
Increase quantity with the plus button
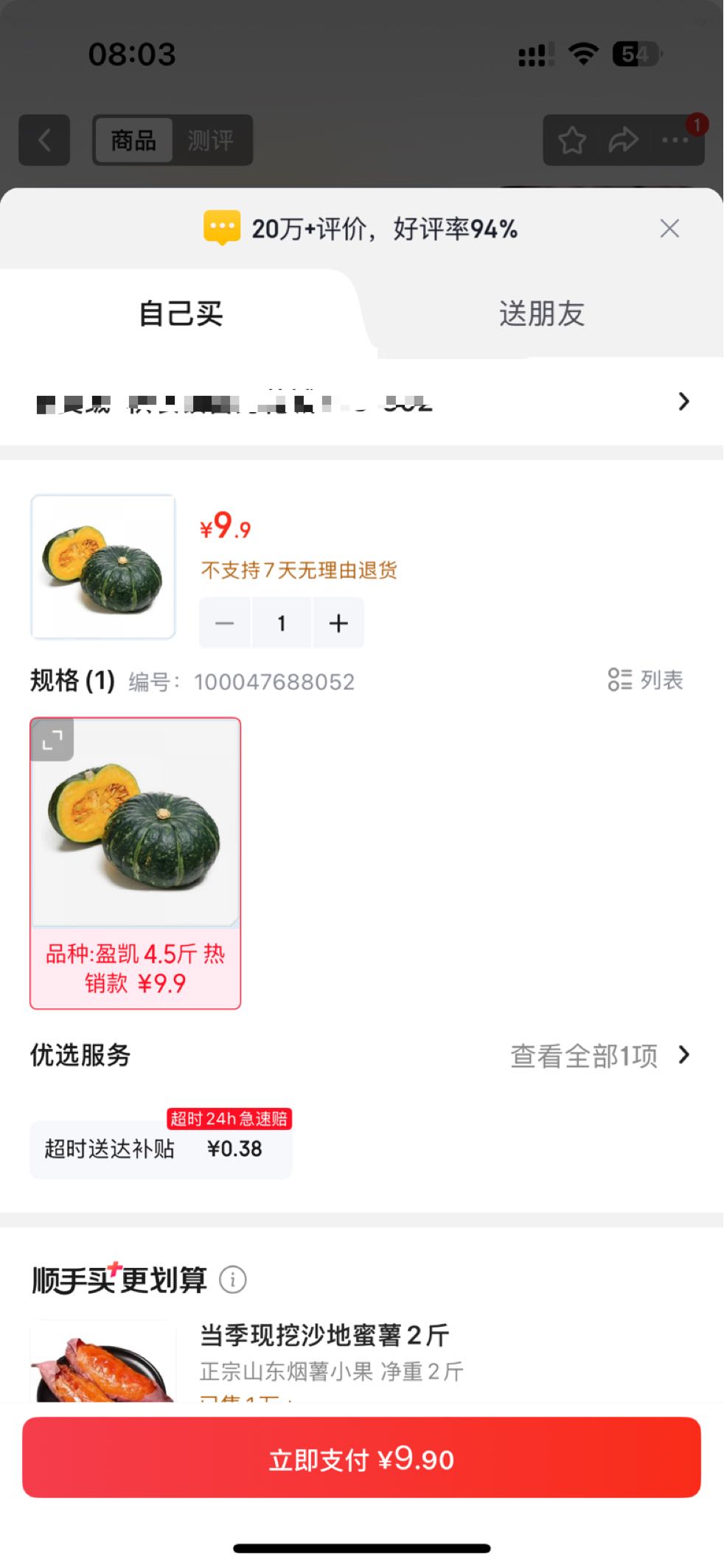(x=338, y=624)
